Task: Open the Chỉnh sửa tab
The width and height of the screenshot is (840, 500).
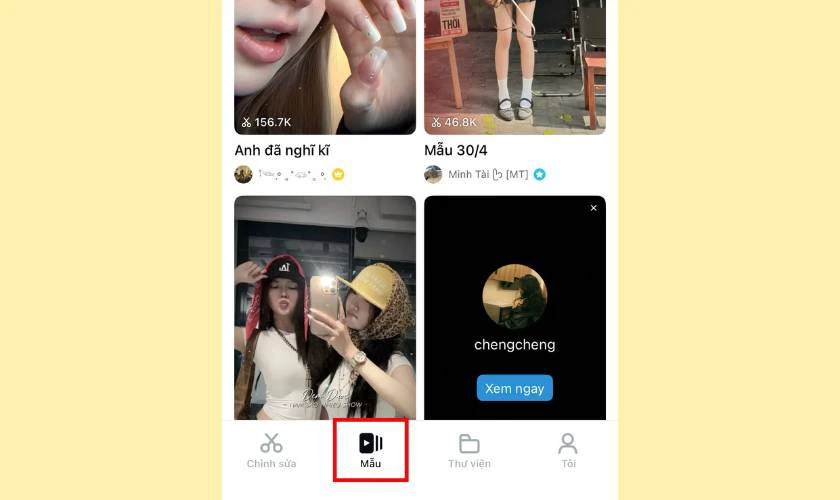Action: click(x=271, y=451)
